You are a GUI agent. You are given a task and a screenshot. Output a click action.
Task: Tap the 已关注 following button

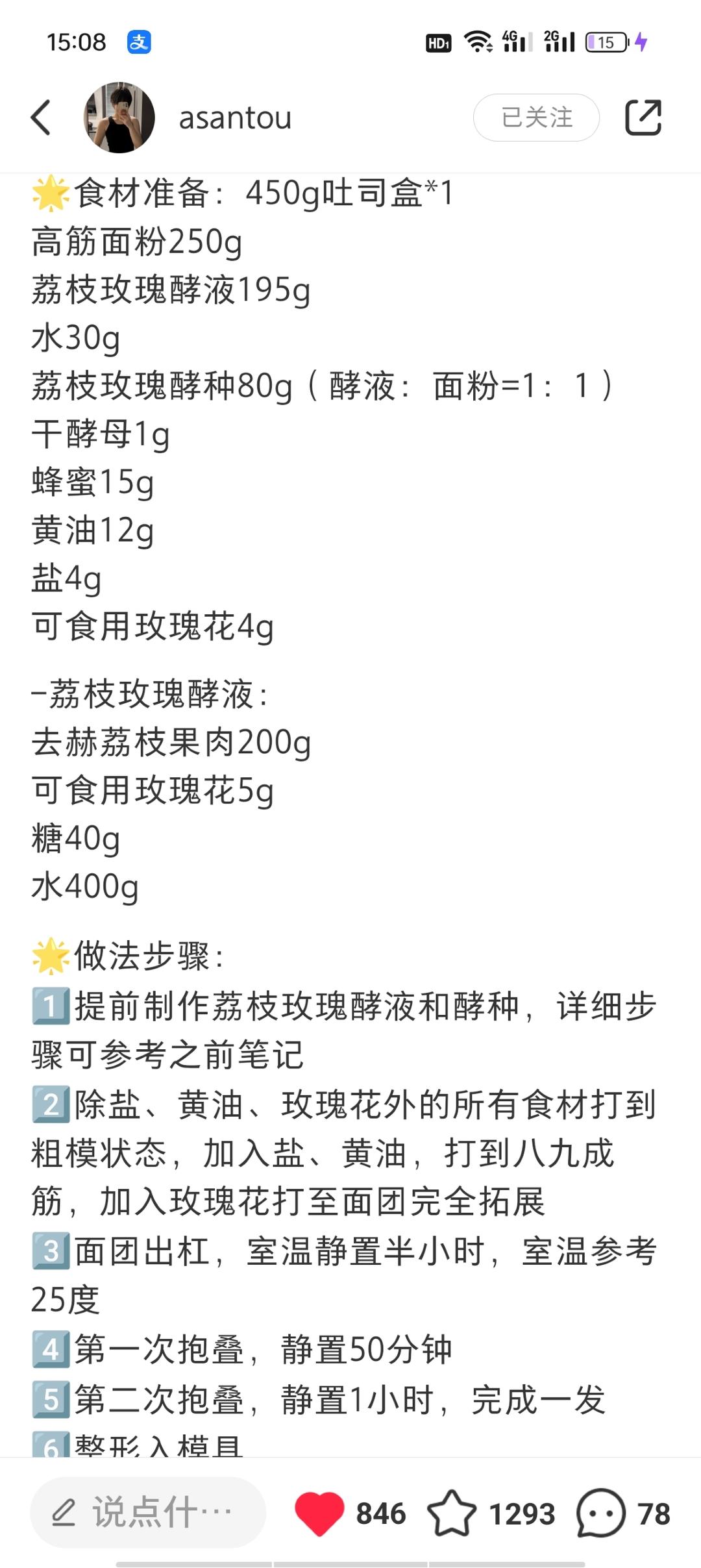pyautogui.click(x=536, y=118)
